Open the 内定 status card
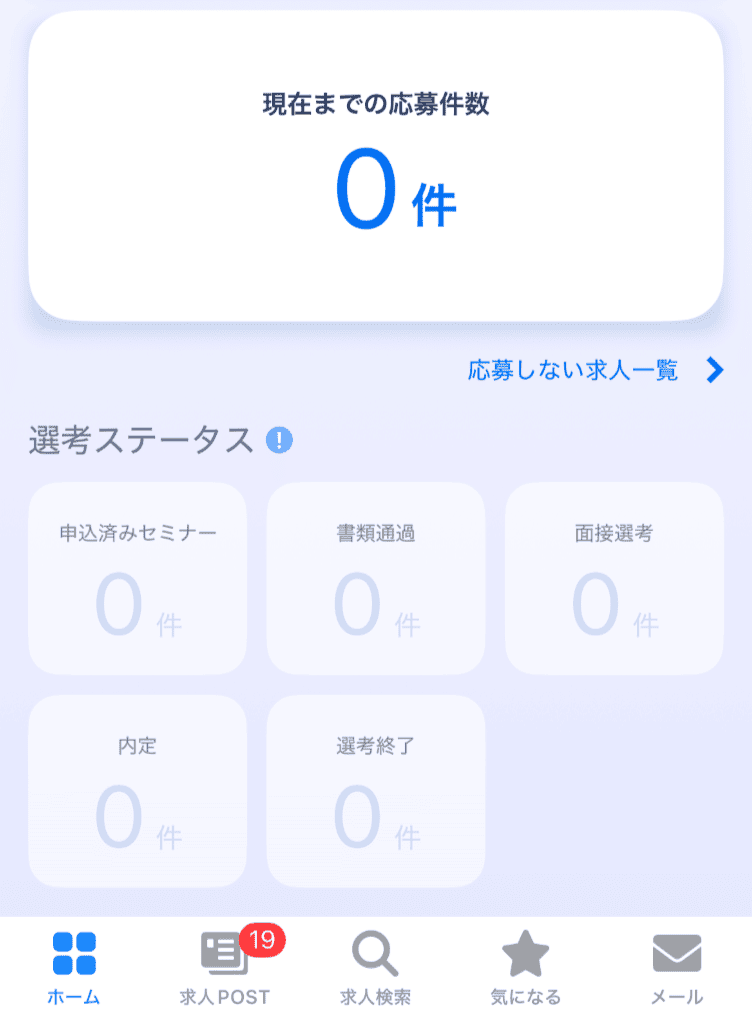752x1022 pixels. point(137,791)
